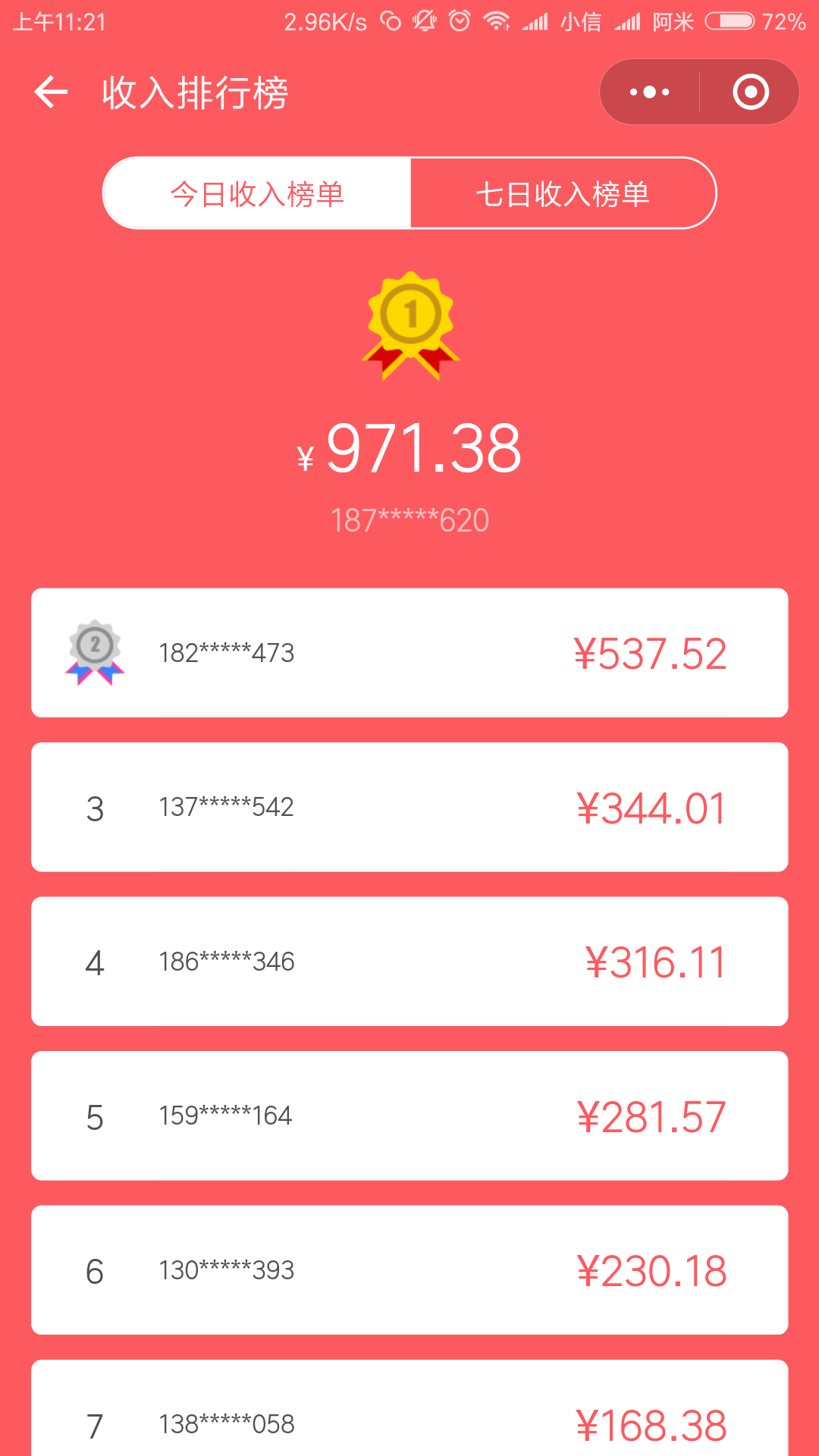Switch to the 七日收入榜单 tab
Viewport: 819px width, 1456px height.
(x=563, y=193)
